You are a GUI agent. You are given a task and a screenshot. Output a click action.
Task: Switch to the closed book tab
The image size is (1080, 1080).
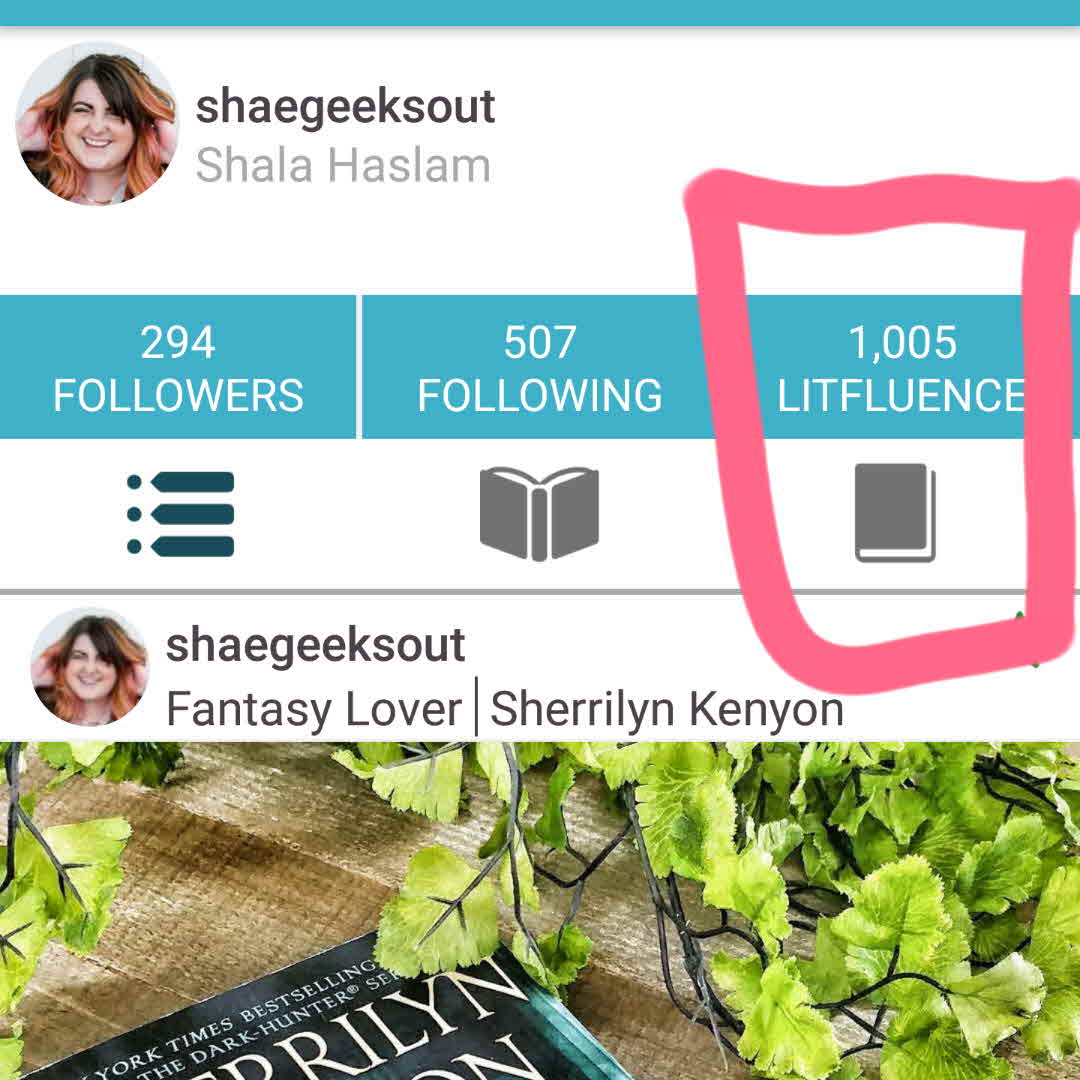pos(895,514)
